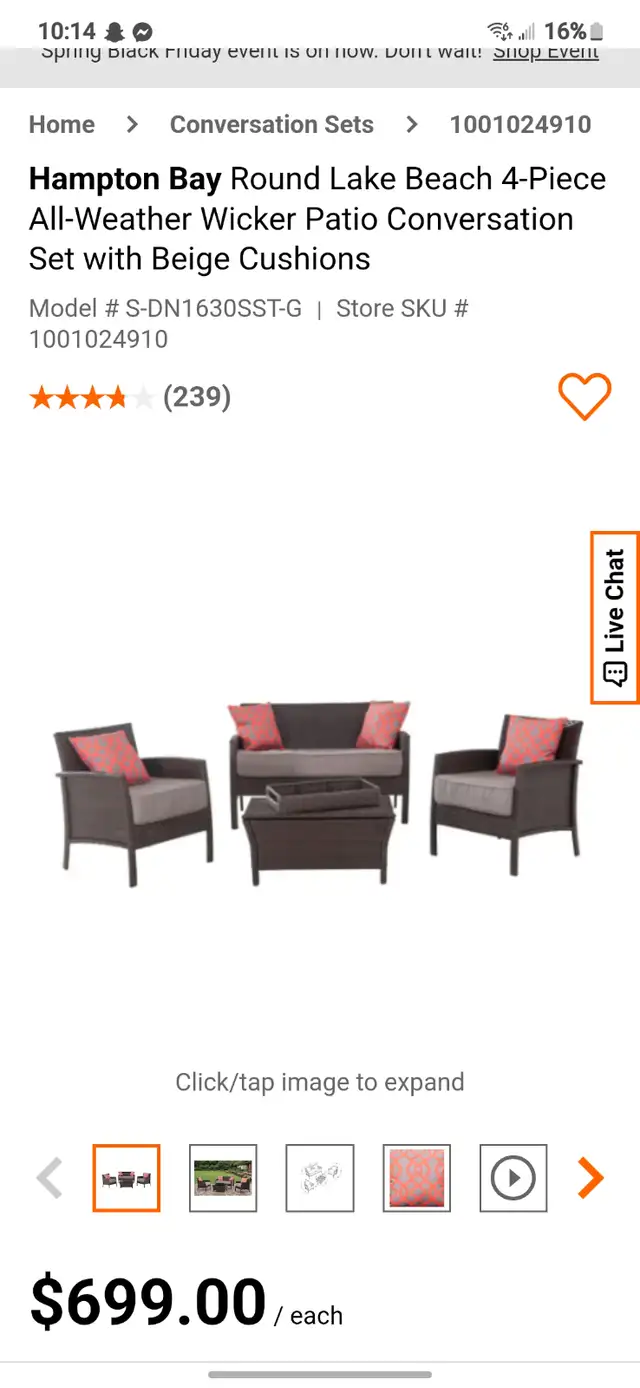Open the Conversation Sets breadcrumb
Viewport: 640px width, 1388px height.
(x=272, y=125)
